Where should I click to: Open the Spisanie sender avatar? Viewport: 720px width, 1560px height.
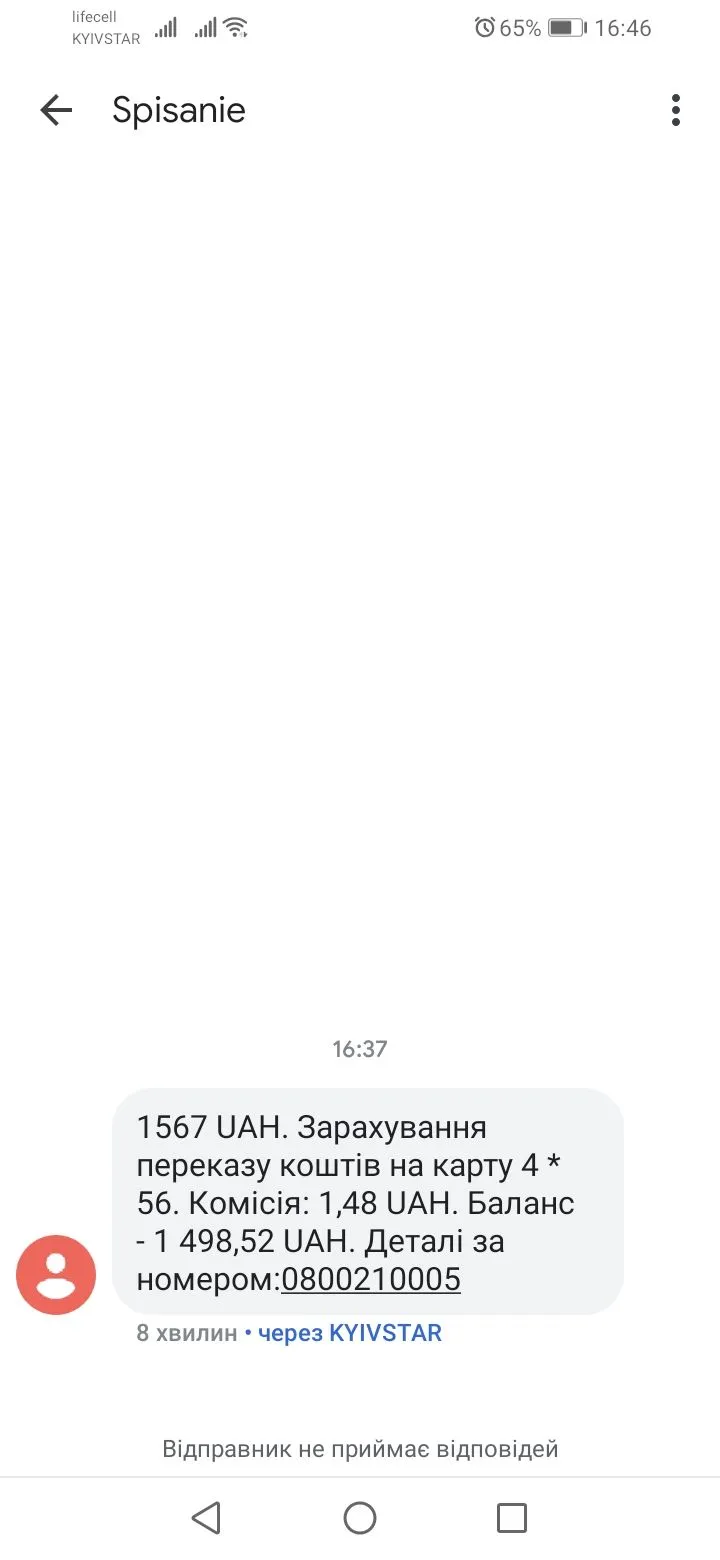(56, 1275)
